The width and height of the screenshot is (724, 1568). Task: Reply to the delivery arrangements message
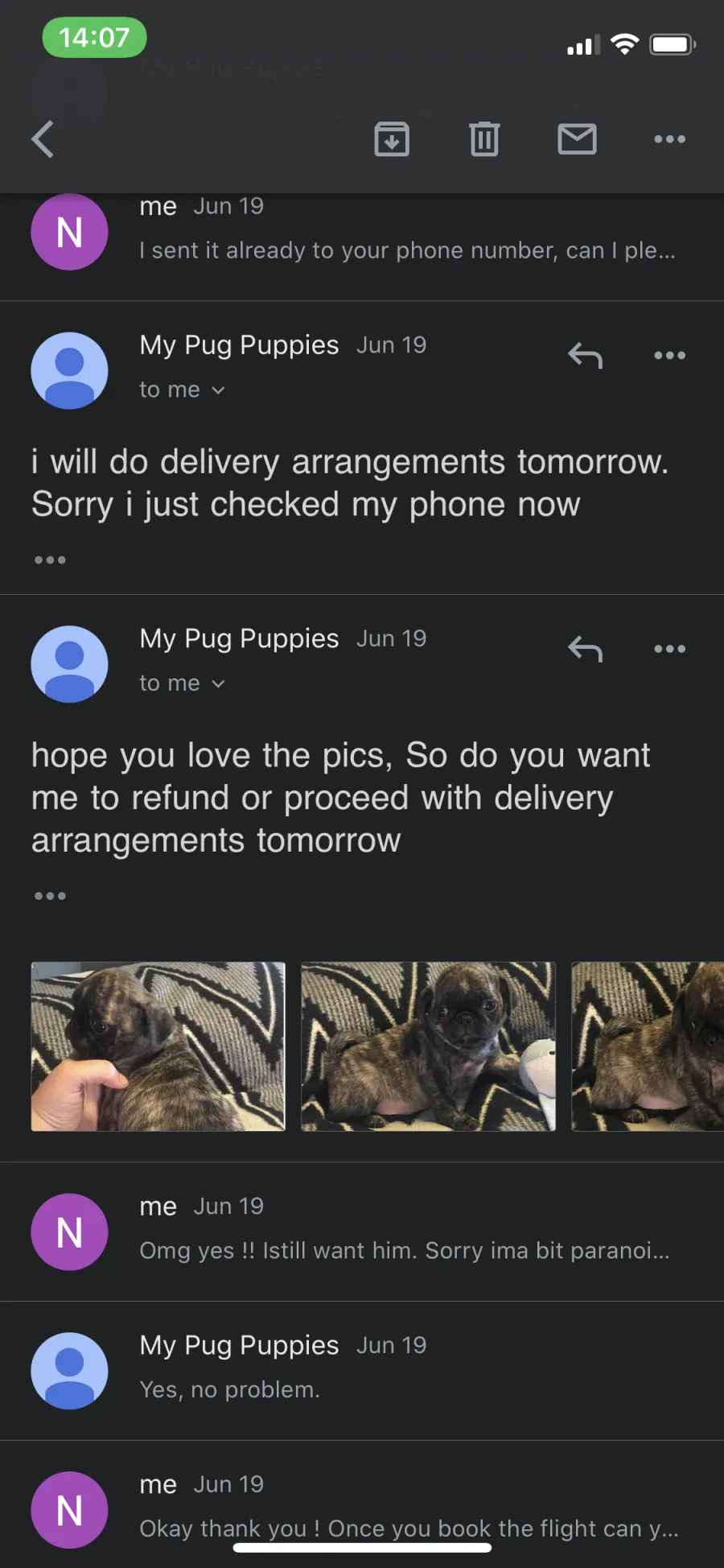tap(585, 355)
